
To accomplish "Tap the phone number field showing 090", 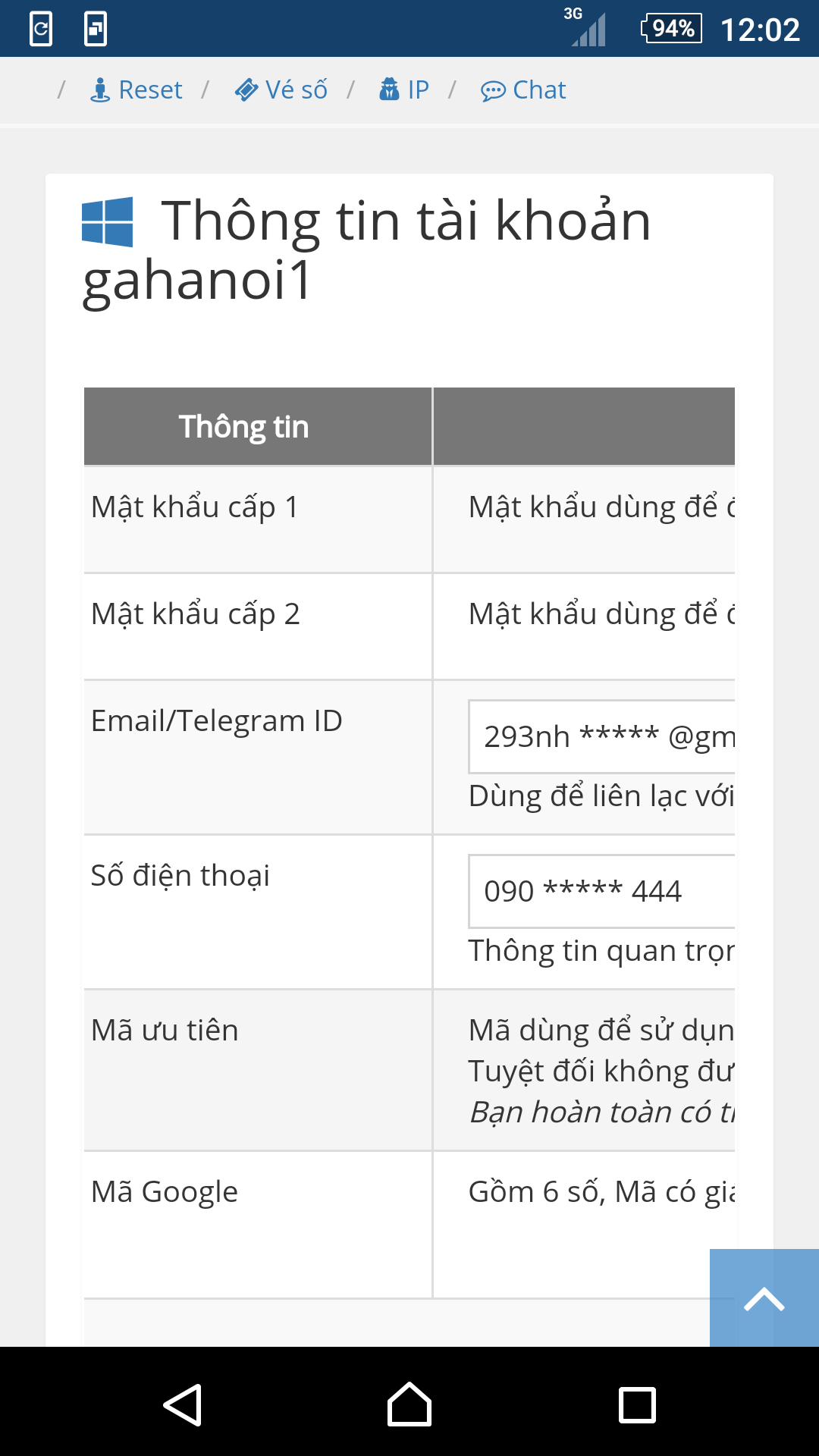I will (x=599, y=891).
